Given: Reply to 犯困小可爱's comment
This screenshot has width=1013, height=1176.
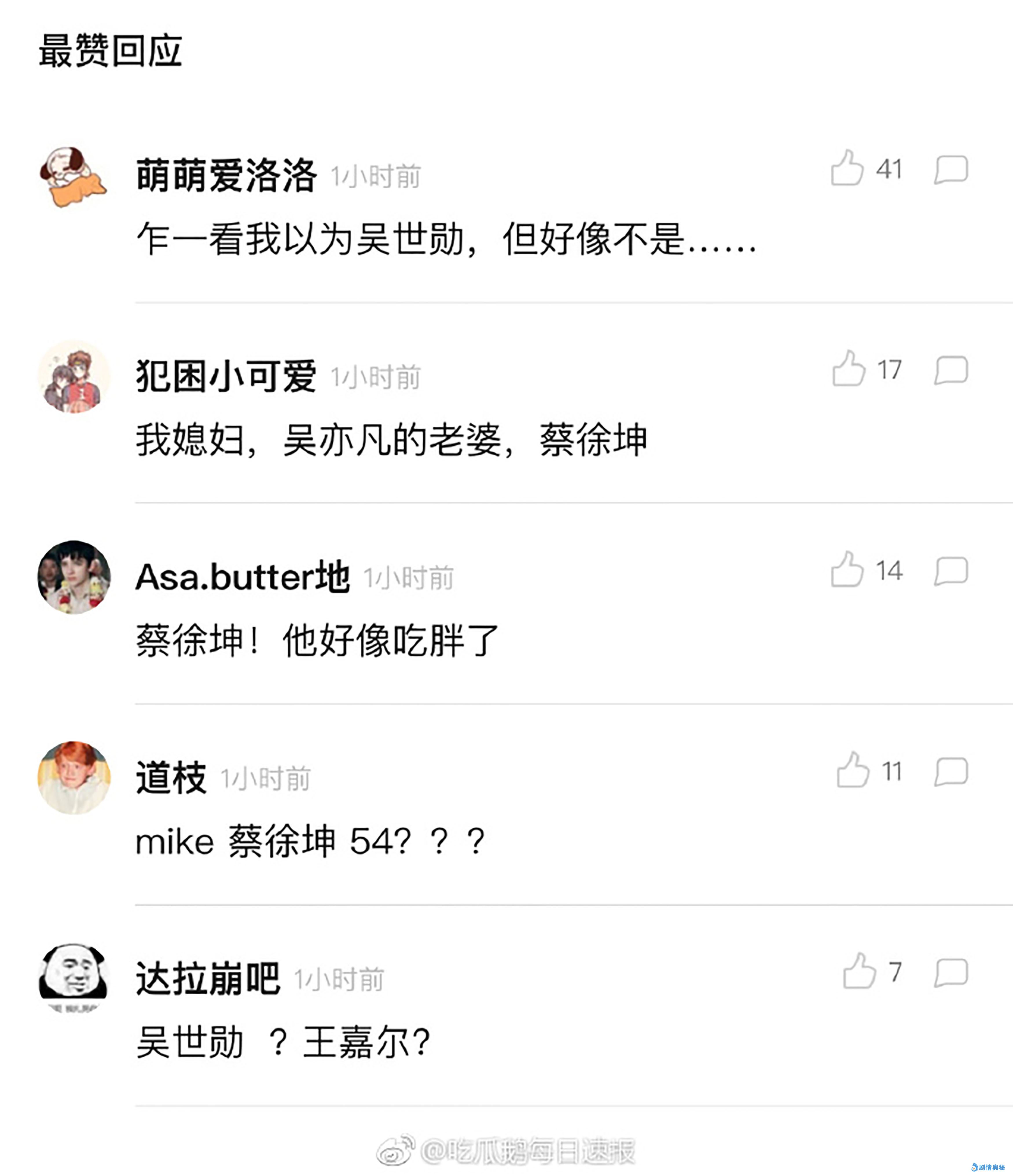Looking at the screenshot, I should point(950,370).
